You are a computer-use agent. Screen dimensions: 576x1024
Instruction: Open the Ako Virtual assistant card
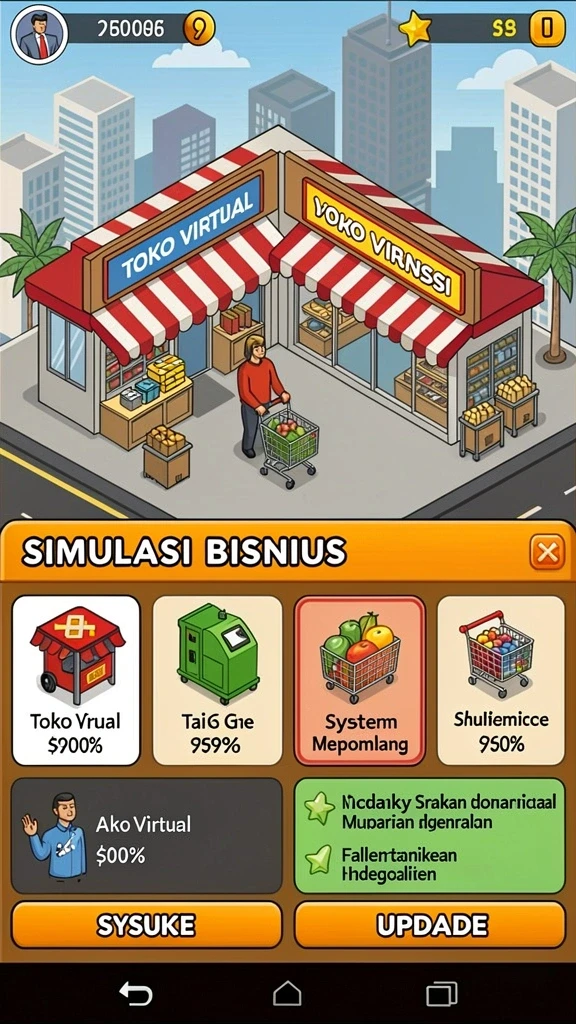click(x=147, y=835)
